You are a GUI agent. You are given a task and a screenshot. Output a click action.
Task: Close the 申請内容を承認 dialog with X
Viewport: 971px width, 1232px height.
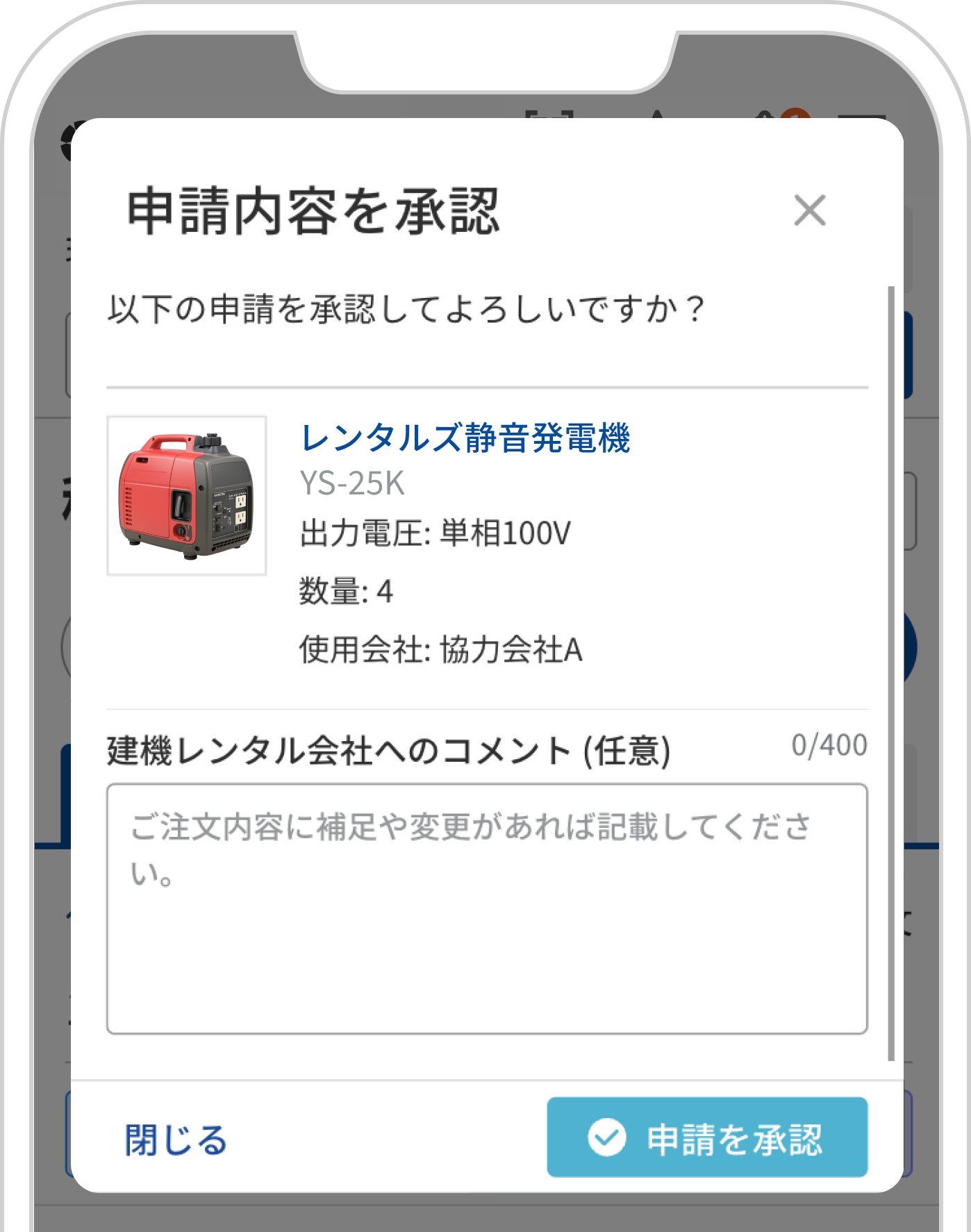[809, 210]
